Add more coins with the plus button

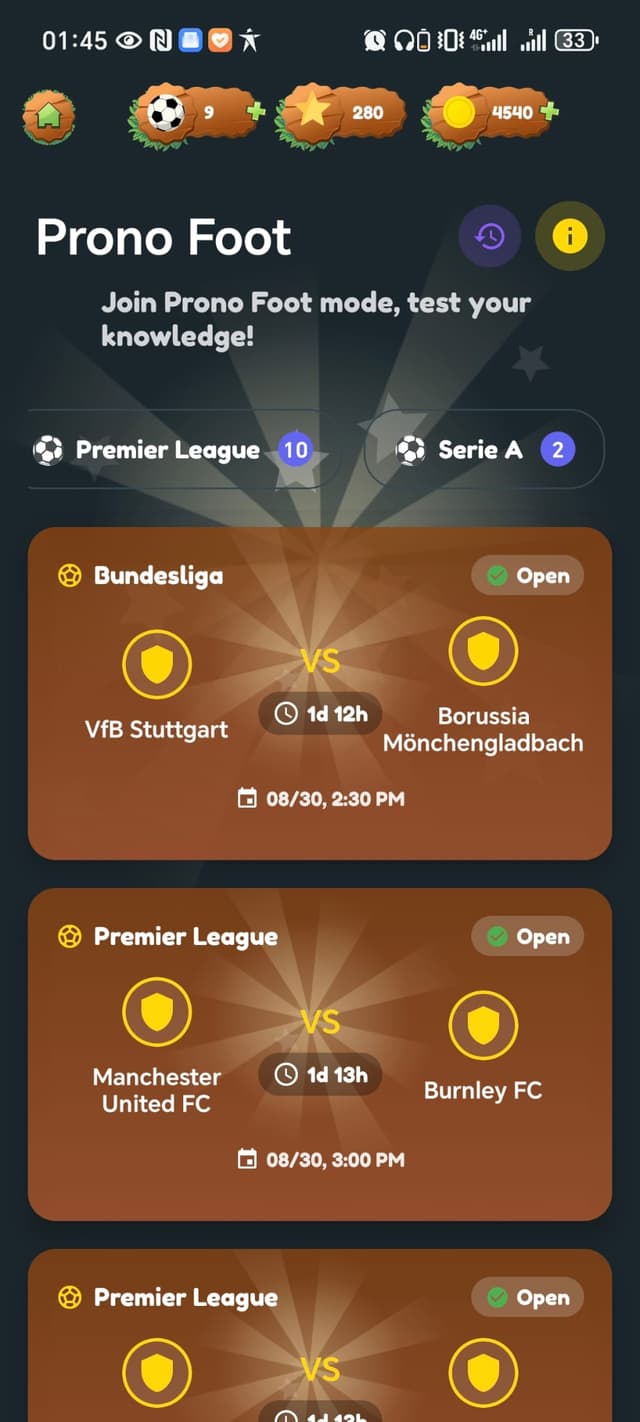point(548,111)
